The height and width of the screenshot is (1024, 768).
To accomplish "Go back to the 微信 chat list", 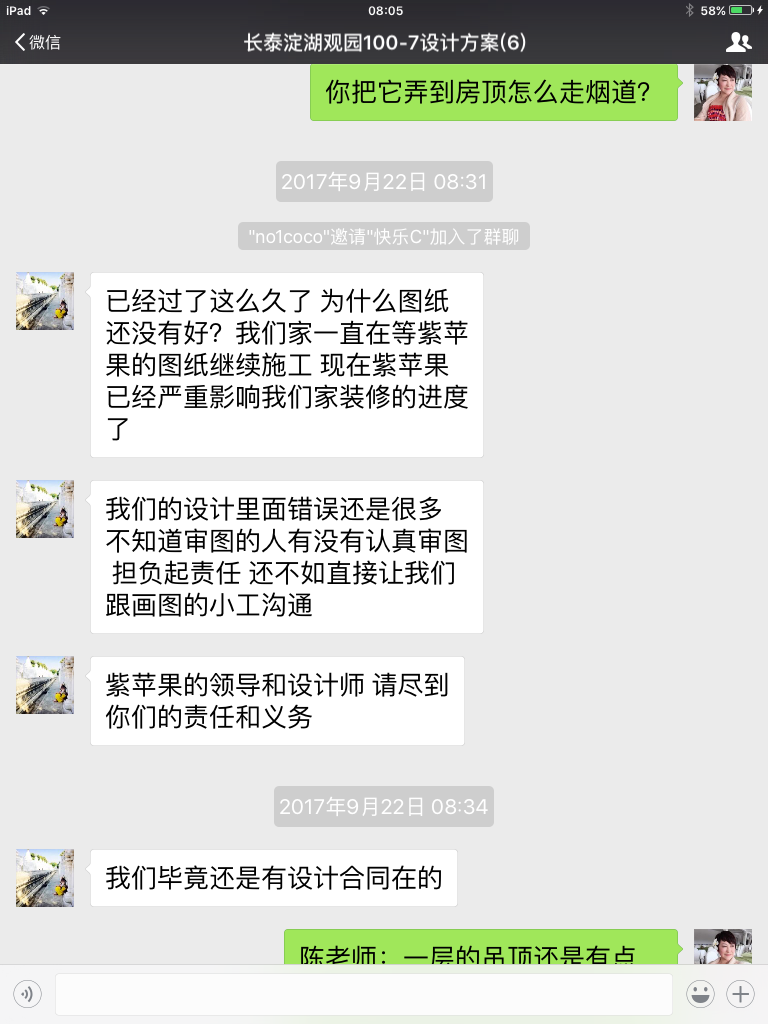I will pyautogui.click(x=37, y=42).
